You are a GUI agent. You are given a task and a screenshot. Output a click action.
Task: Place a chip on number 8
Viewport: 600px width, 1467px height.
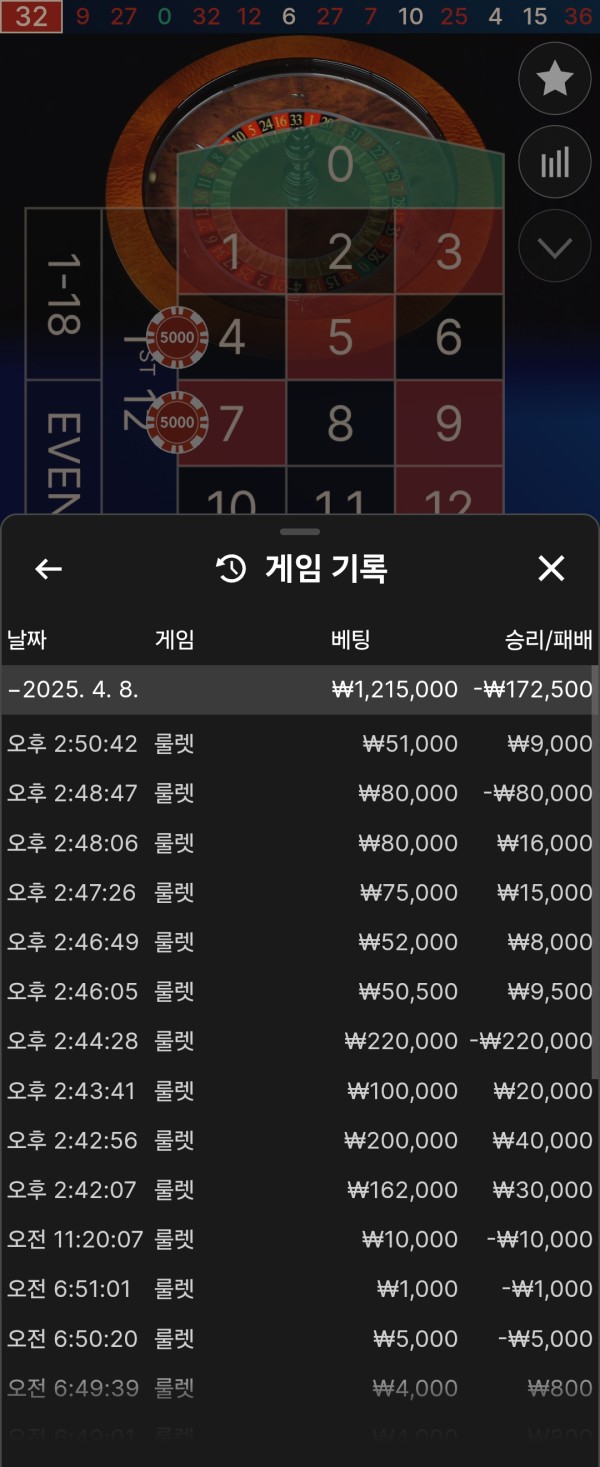click(340, 424)
